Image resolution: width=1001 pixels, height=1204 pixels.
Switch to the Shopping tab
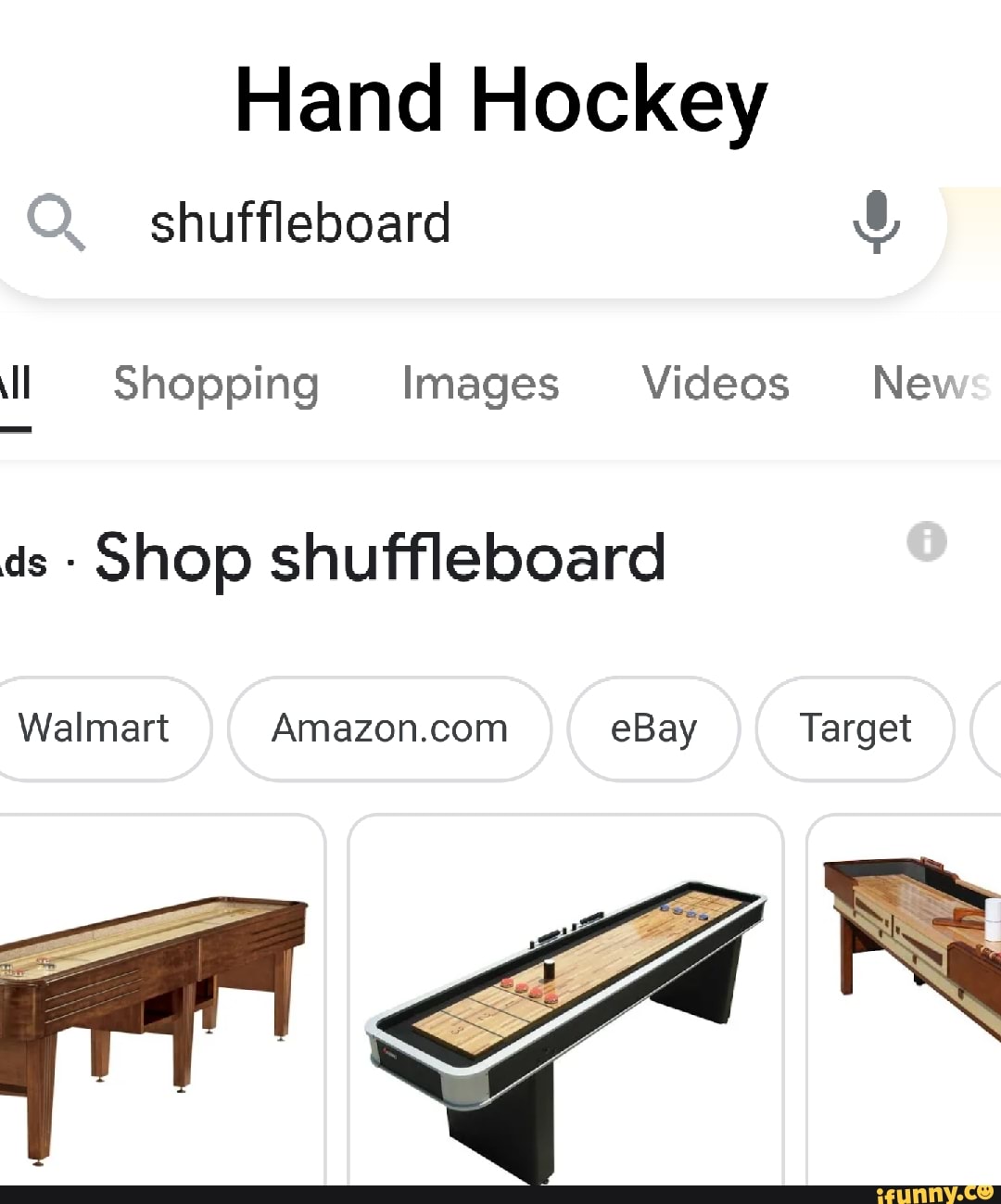pos(216,384)
